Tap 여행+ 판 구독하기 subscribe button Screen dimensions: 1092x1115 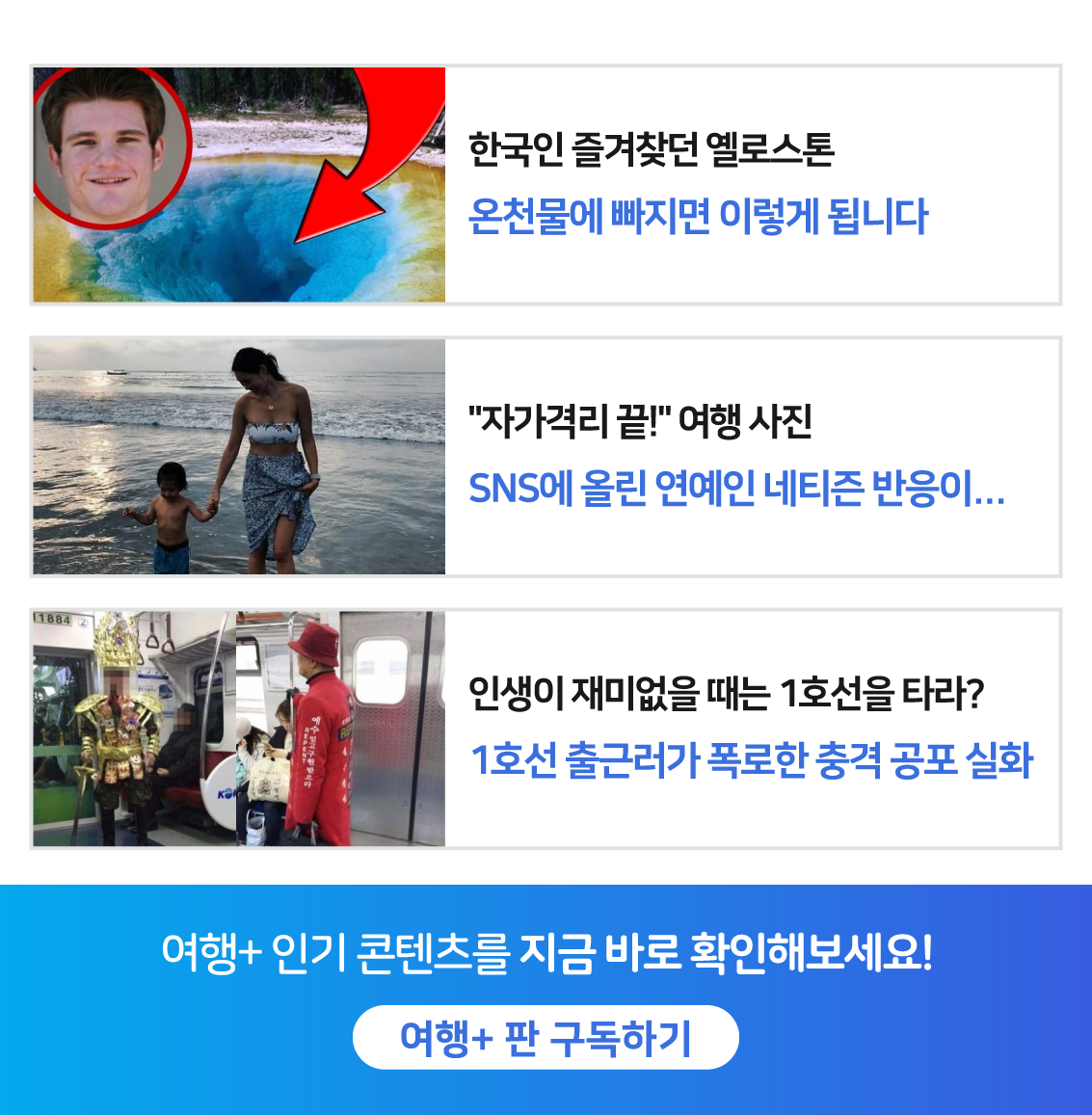point(546,1038)
